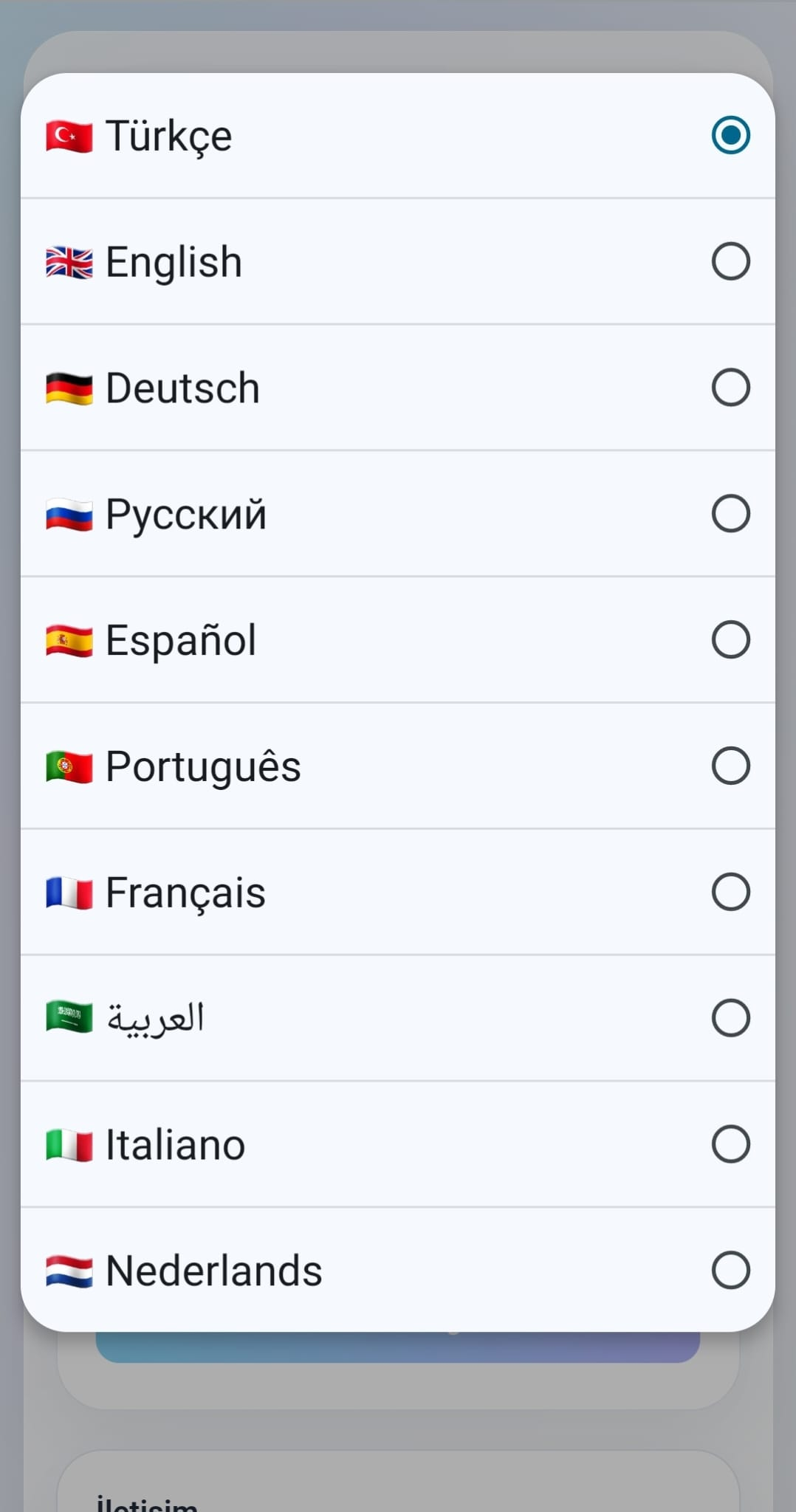Click the French flag beside Français
The image size is (796, 1512).
coord(69,892)
